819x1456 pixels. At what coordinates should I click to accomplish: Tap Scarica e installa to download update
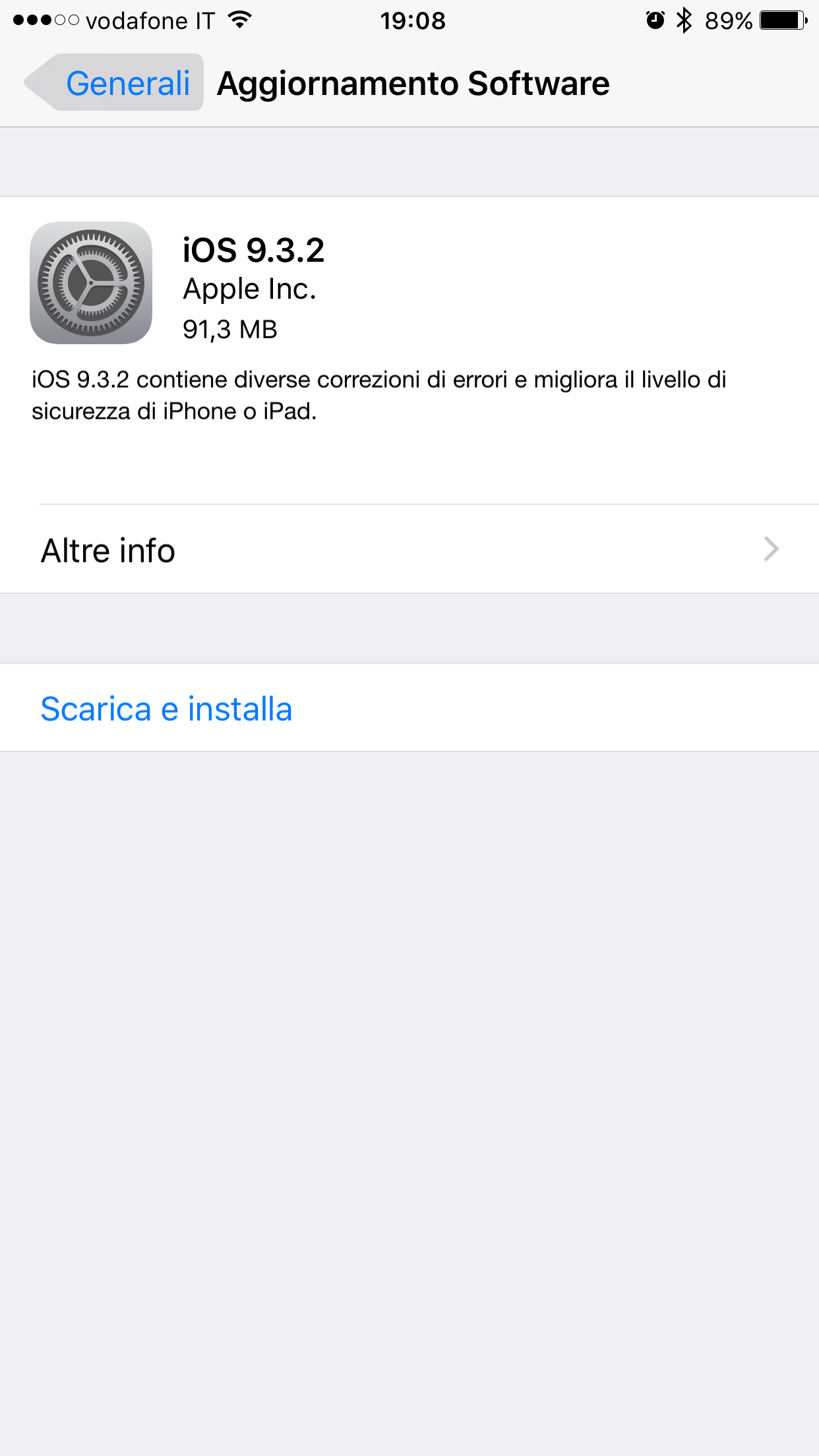(166, 708)
